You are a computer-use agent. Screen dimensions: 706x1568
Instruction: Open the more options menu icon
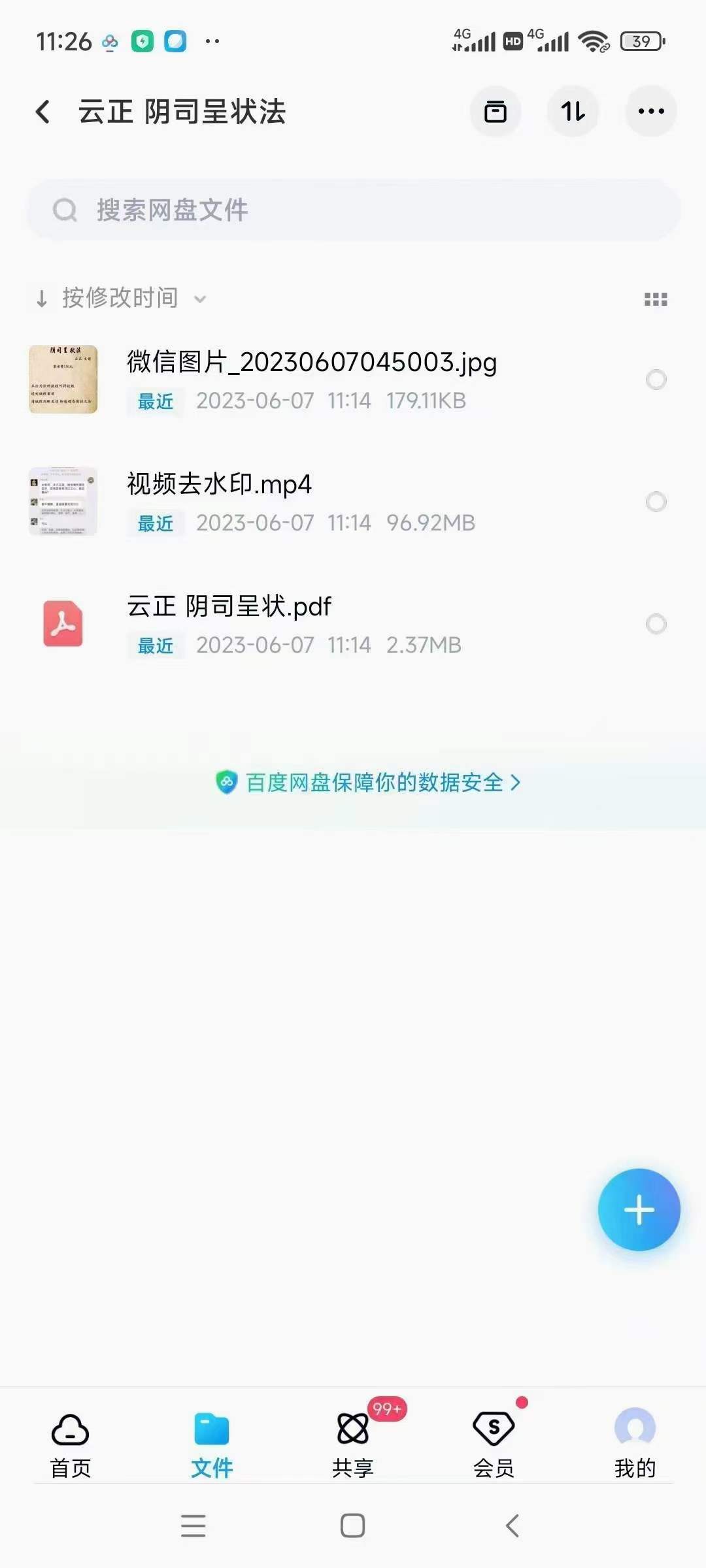click(651, 112)
